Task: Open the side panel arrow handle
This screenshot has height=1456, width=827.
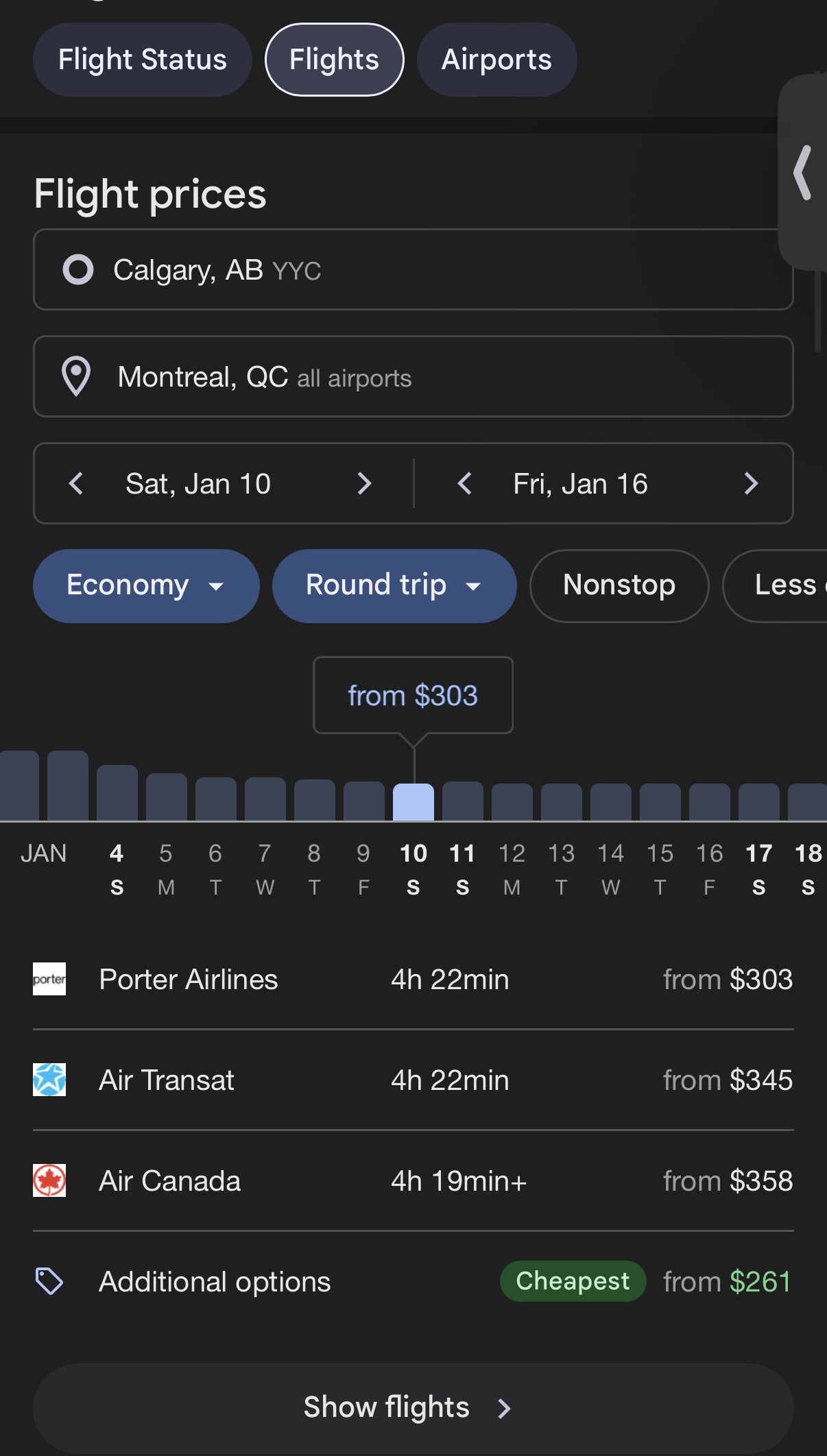Action: click(803, 173)
